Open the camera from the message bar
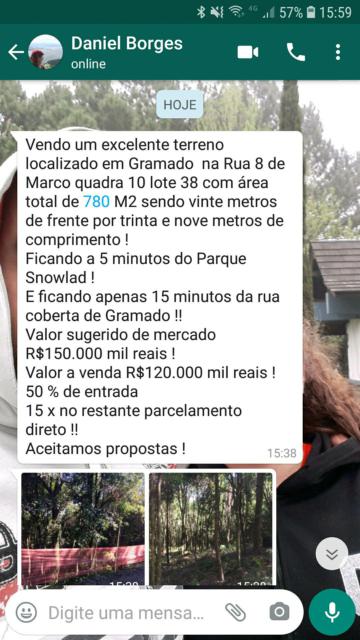360x640 pixels. (279, 612)
